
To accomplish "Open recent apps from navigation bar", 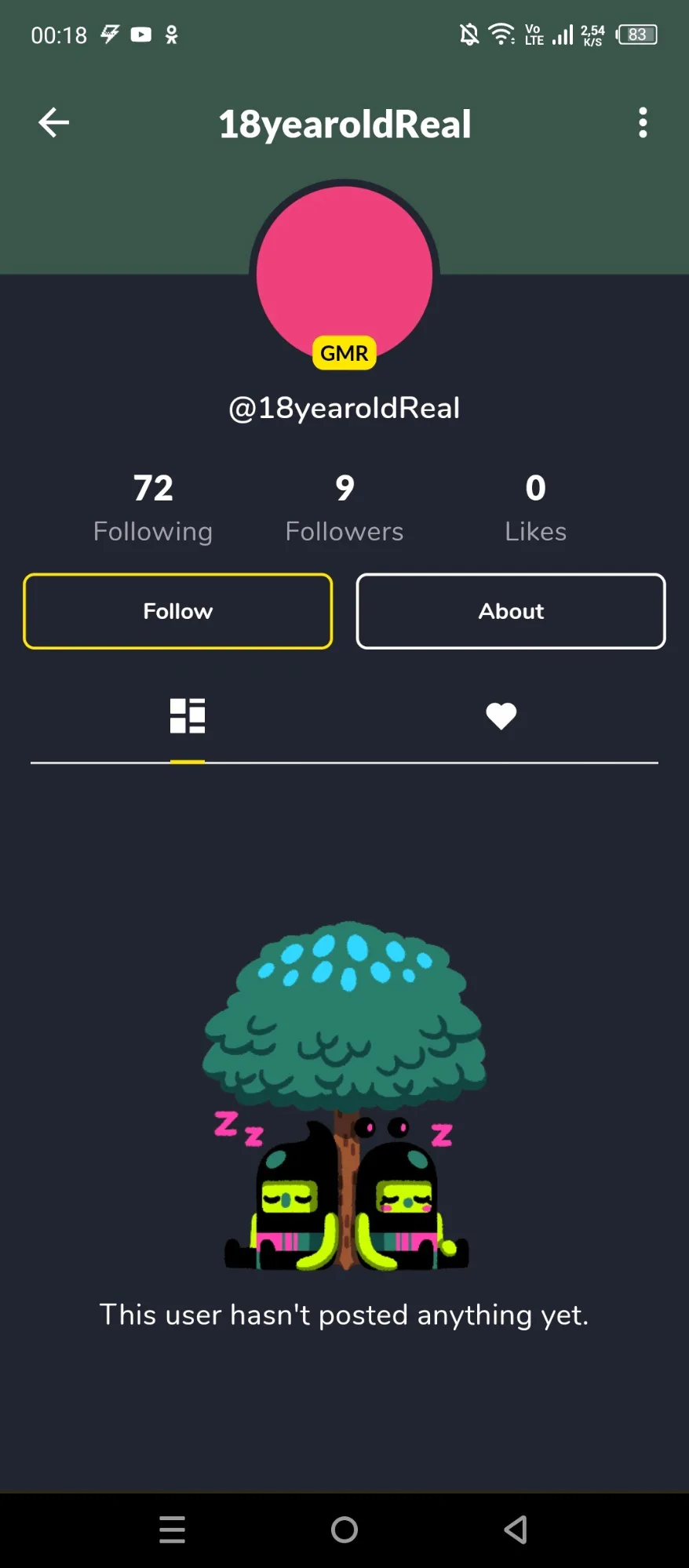I will (x=172, y=1529).
